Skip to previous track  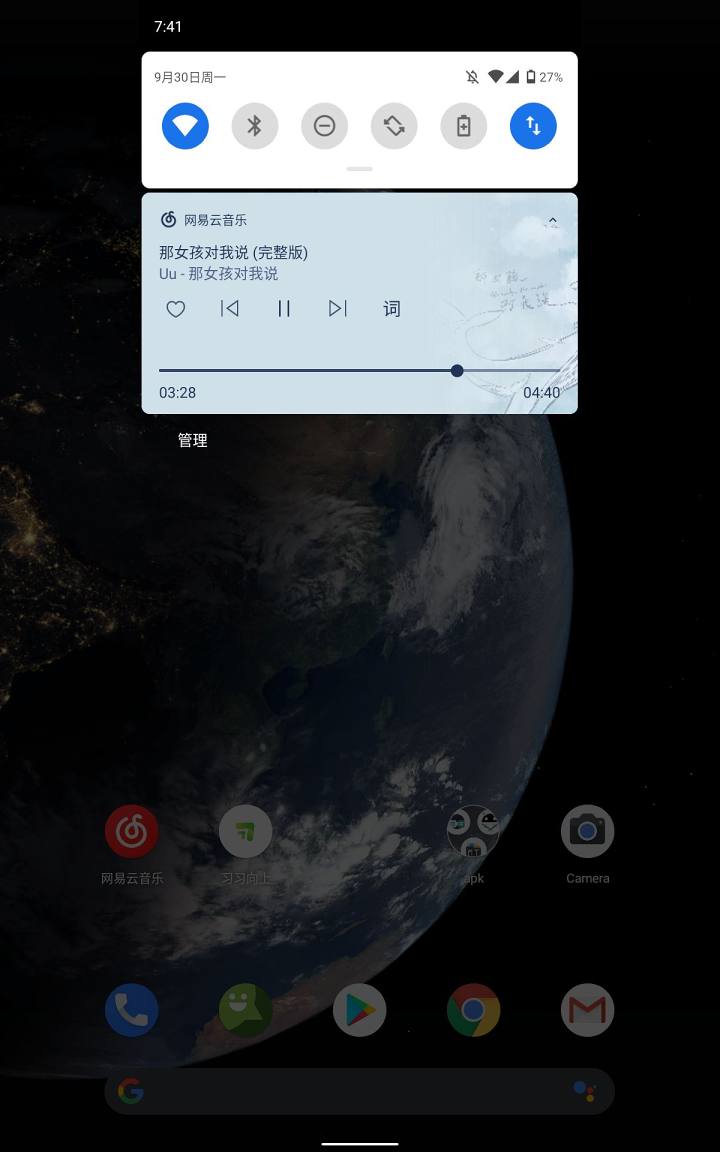(230, 309)
